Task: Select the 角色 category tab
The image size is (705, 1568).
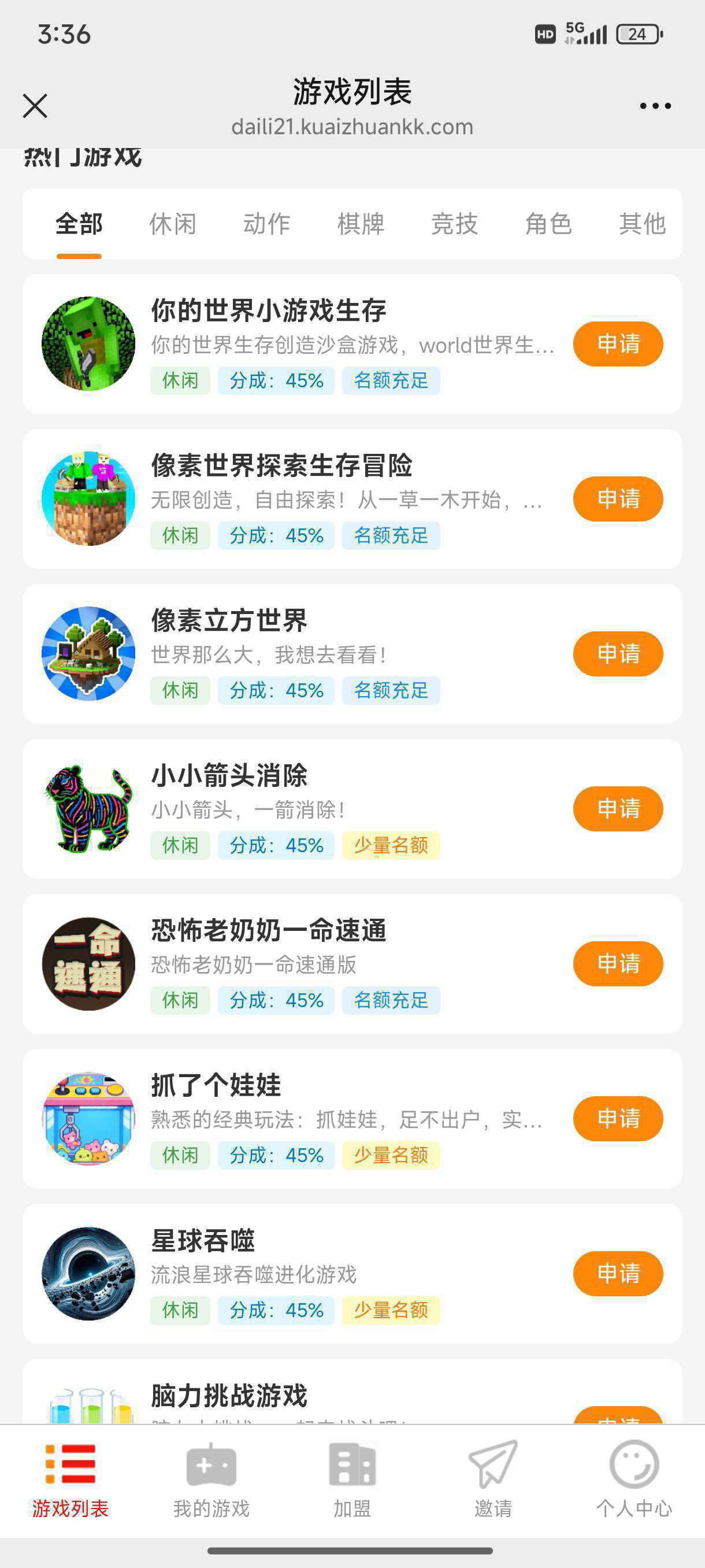Action: click(x=548, y=224)
